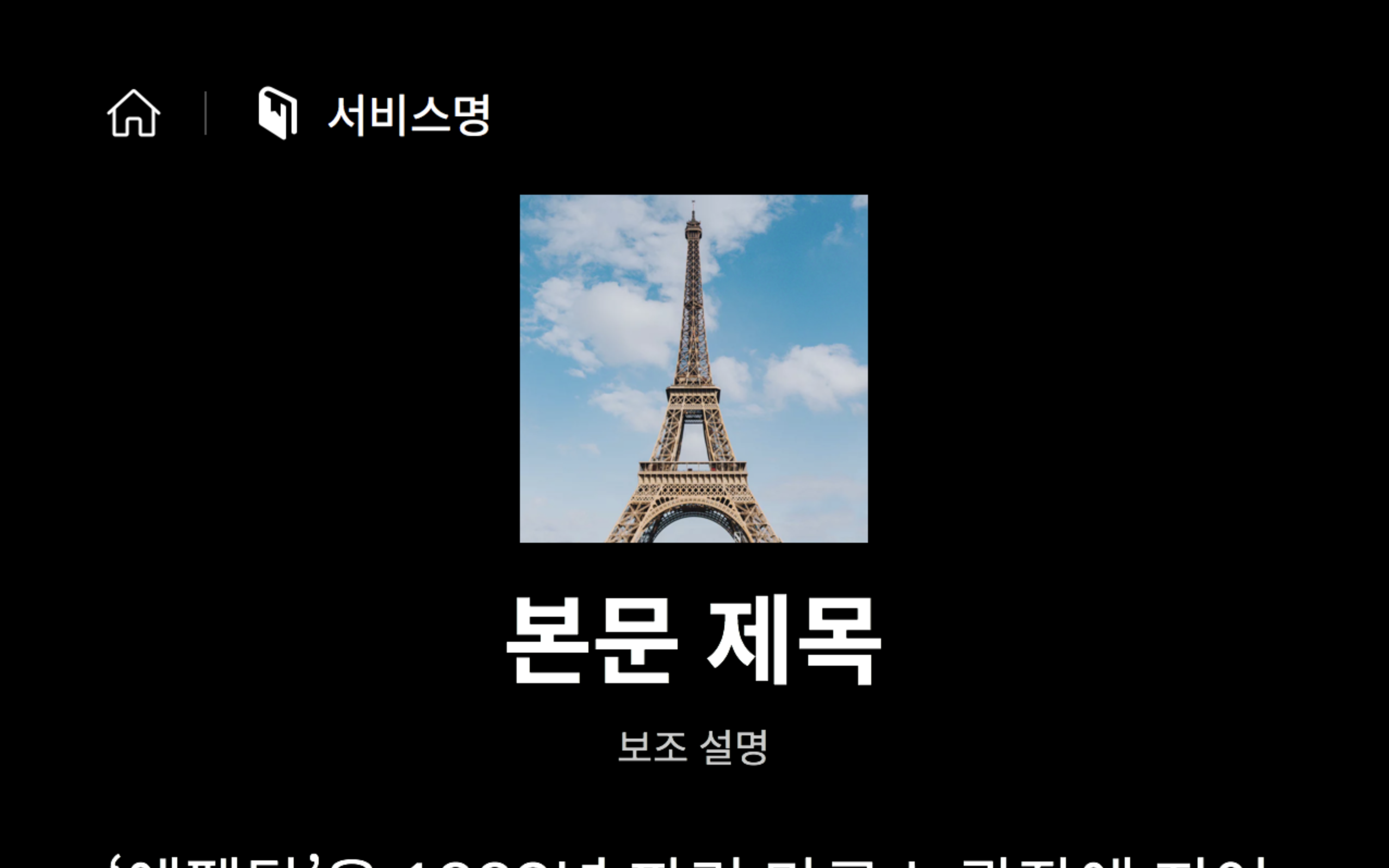This screenshot has height=868, width=1389.
Task: Open the 서비스명 service link
Action: 407,115
